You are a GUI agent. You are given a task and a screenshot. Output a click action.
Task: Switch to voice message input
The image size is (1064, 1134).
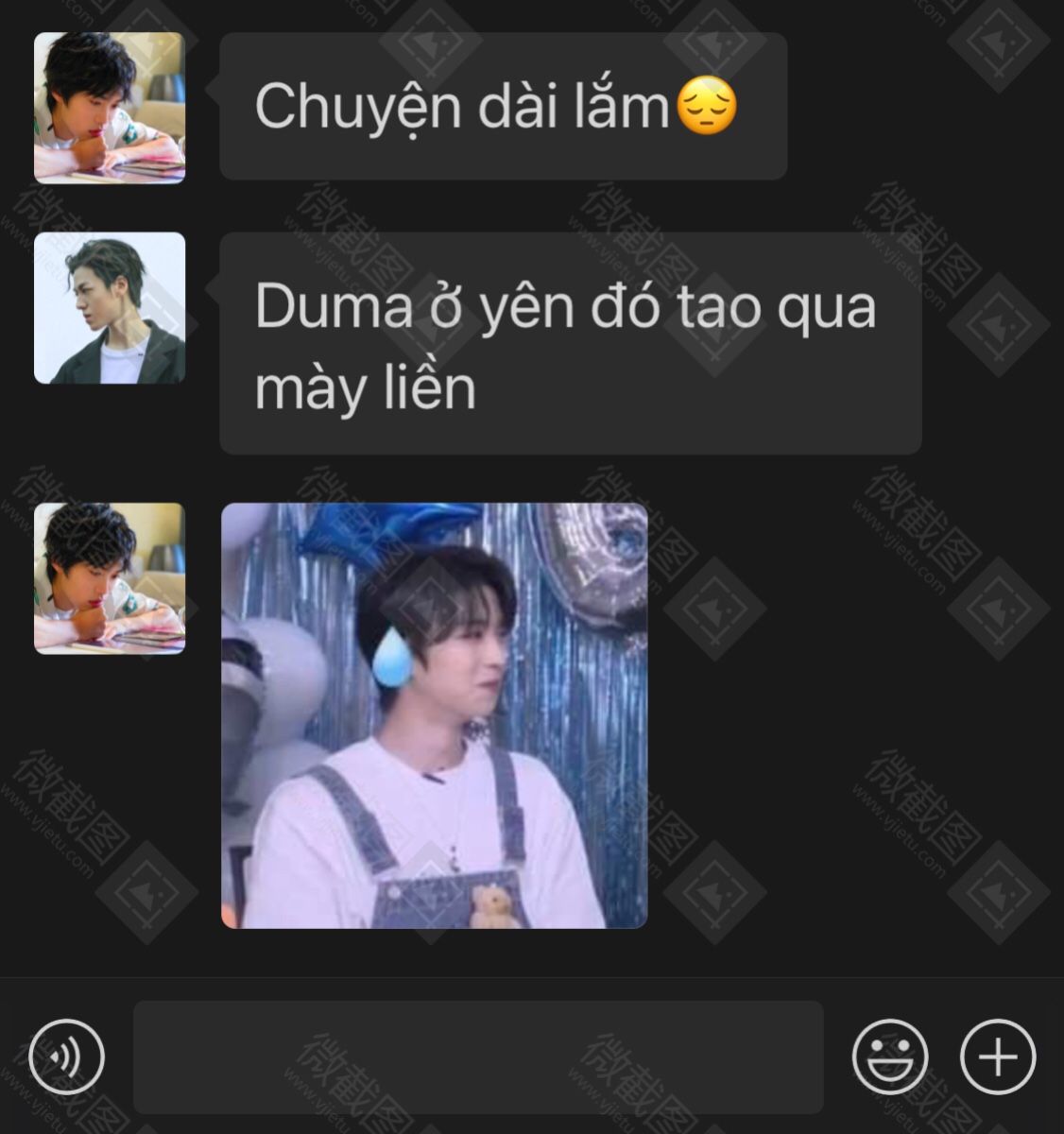coord(67,1057)
